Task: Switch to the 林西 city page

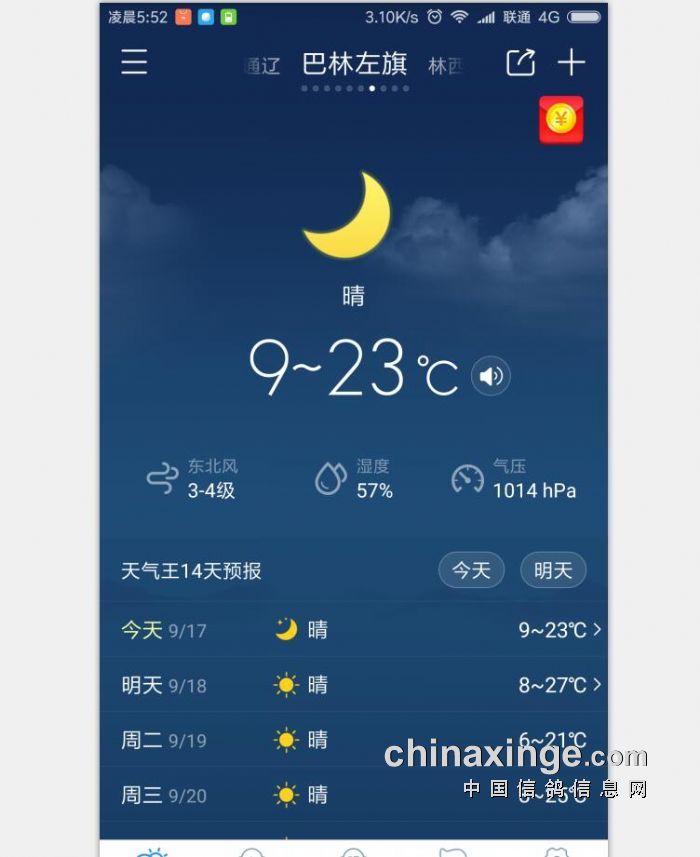Action: [x=445, y=66]
